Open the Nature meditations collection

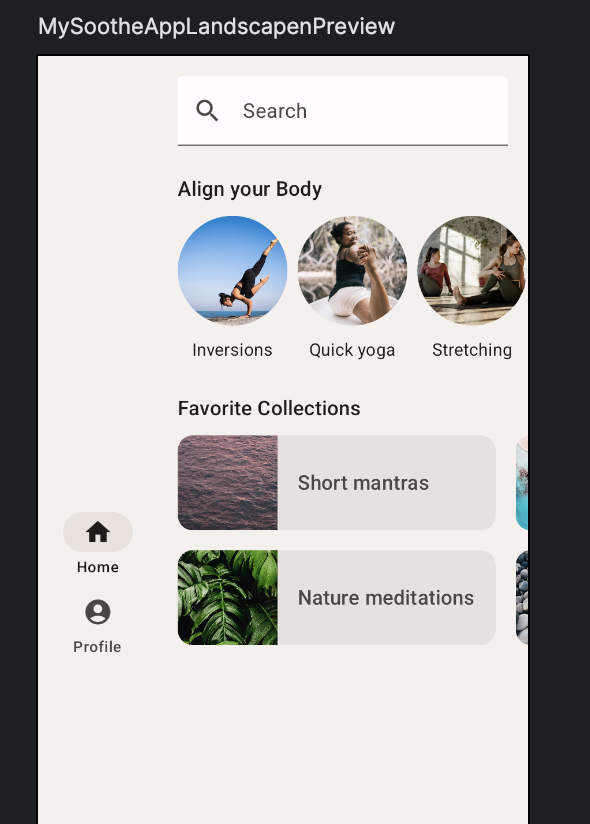click(337, 598)
